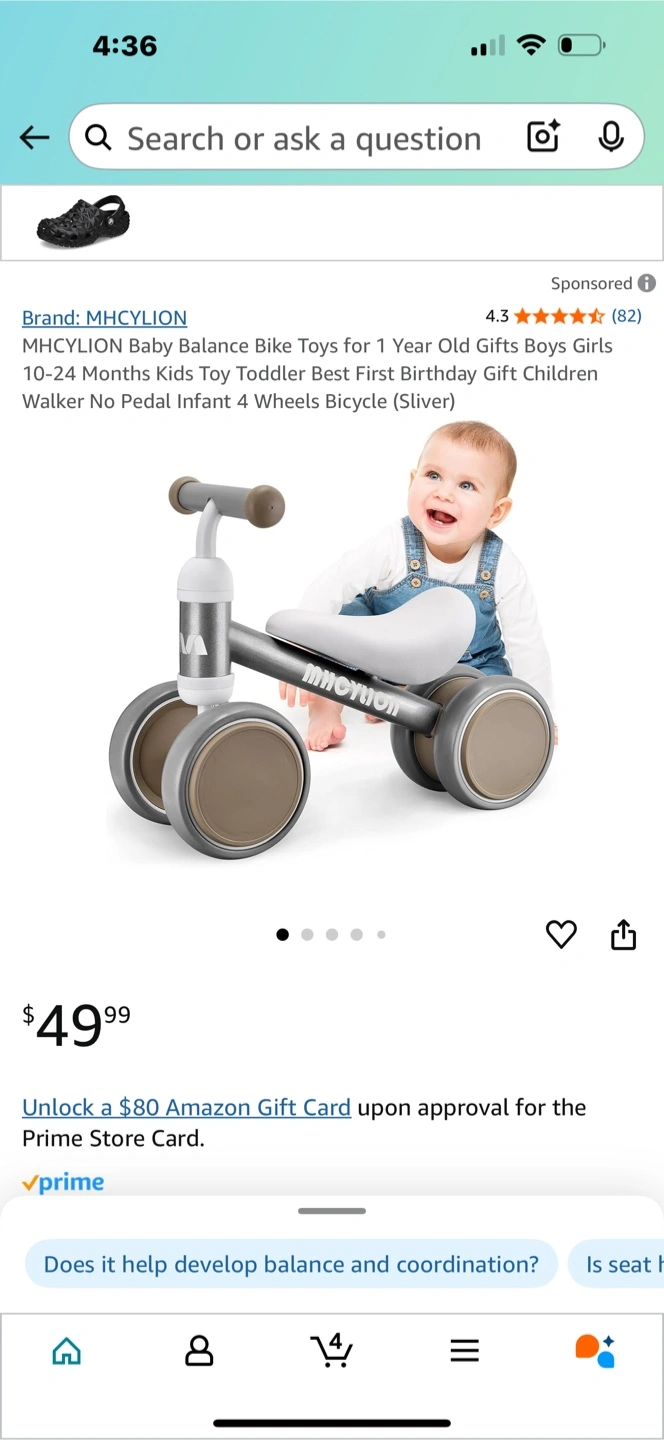The height and width of the screenshot is (1440, 664).
Task: Open the shopping cart with 4 items
Action: click(332, 1350)
